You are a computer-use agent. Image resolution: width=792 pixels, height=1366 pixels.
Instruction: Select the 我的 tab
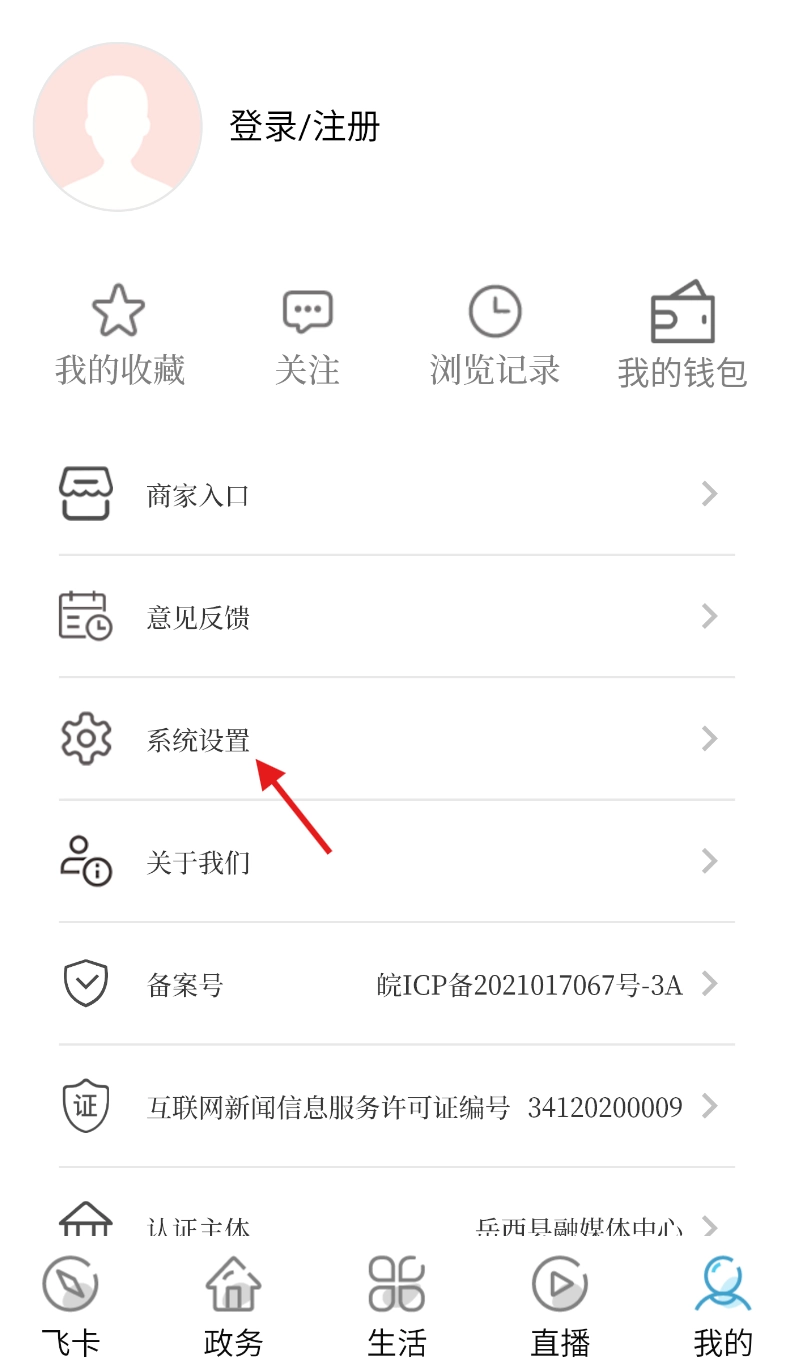click(723, 1306)
